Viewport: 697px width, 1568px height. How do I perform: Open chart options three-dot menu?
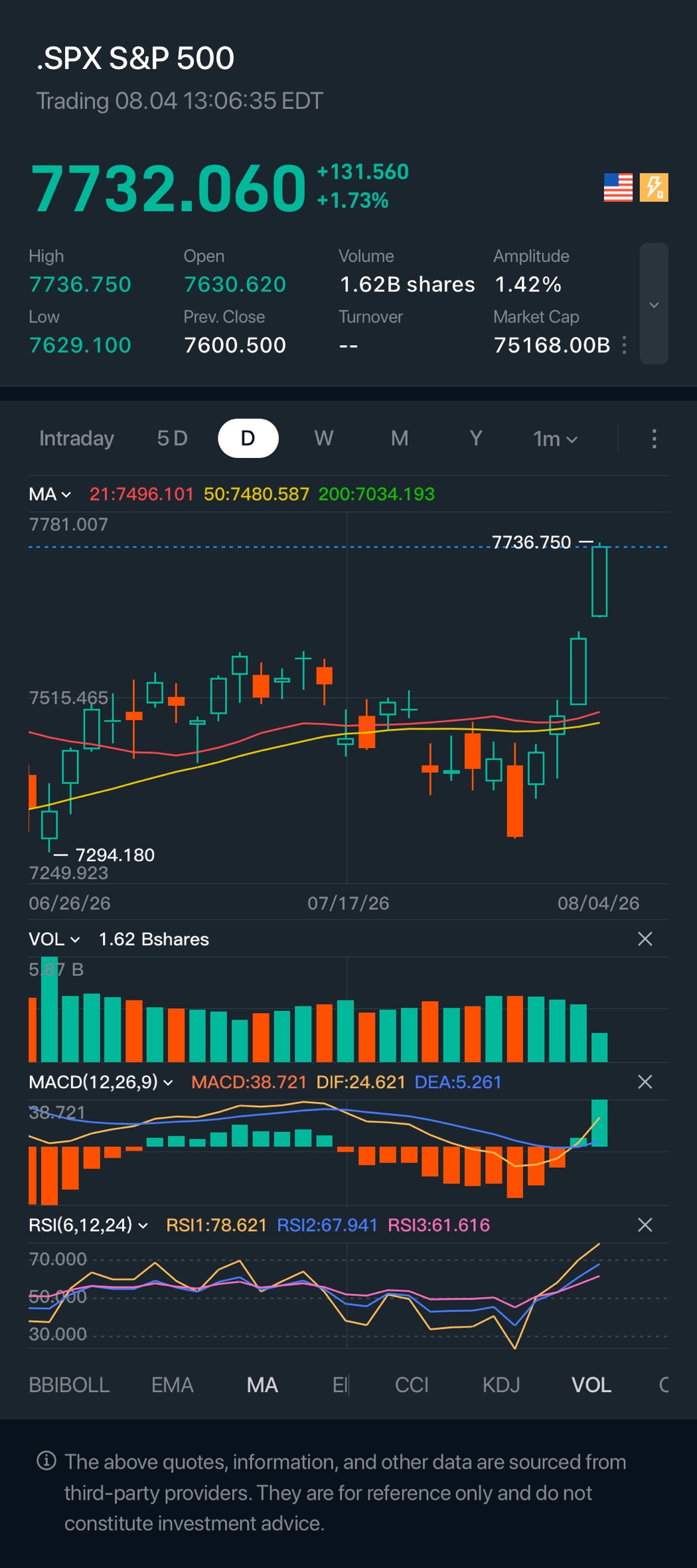click(x=654, y=439)
